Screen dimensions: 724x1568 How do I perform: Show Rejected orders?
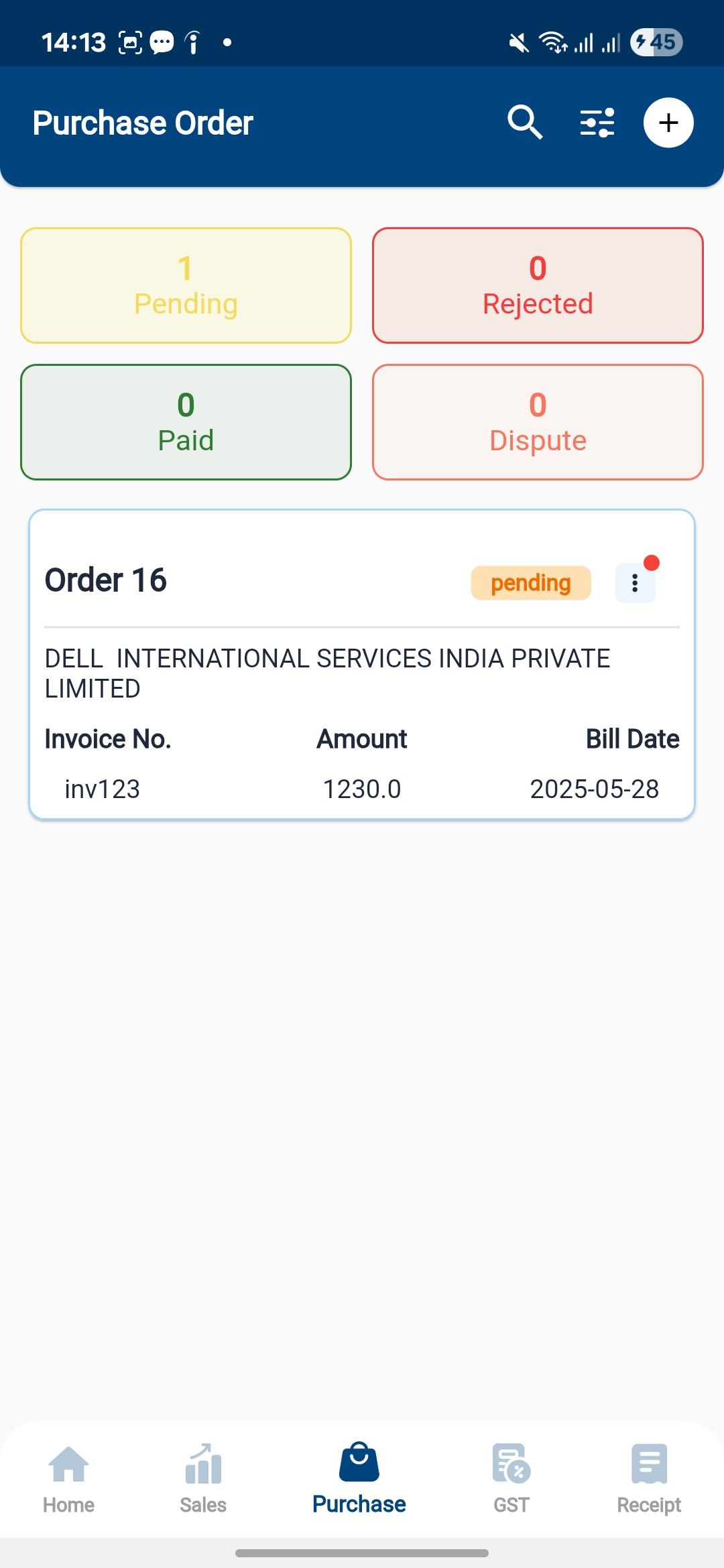tap(538, 285)
